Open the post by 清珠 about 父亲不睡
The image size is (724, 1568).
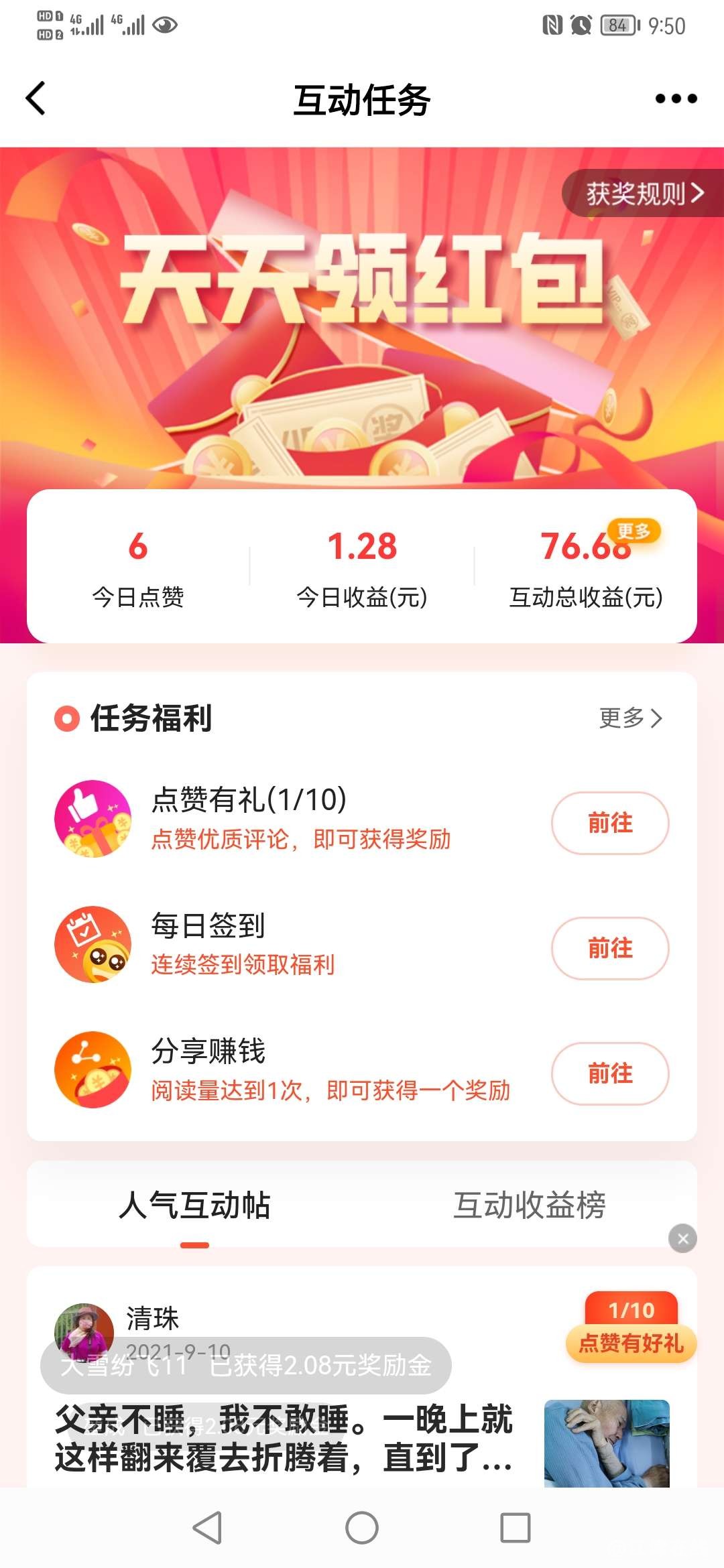tap(284, 1438)
